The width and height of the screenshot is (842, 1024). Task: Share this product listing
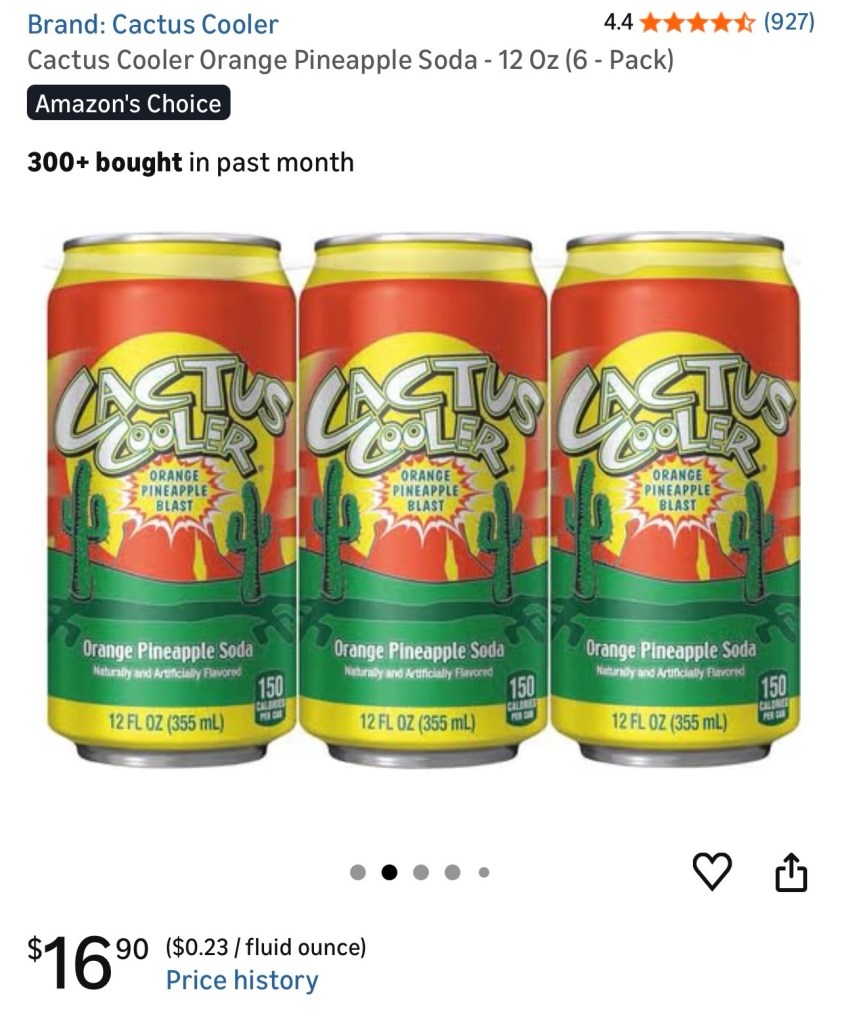click(x=790, y=872)
